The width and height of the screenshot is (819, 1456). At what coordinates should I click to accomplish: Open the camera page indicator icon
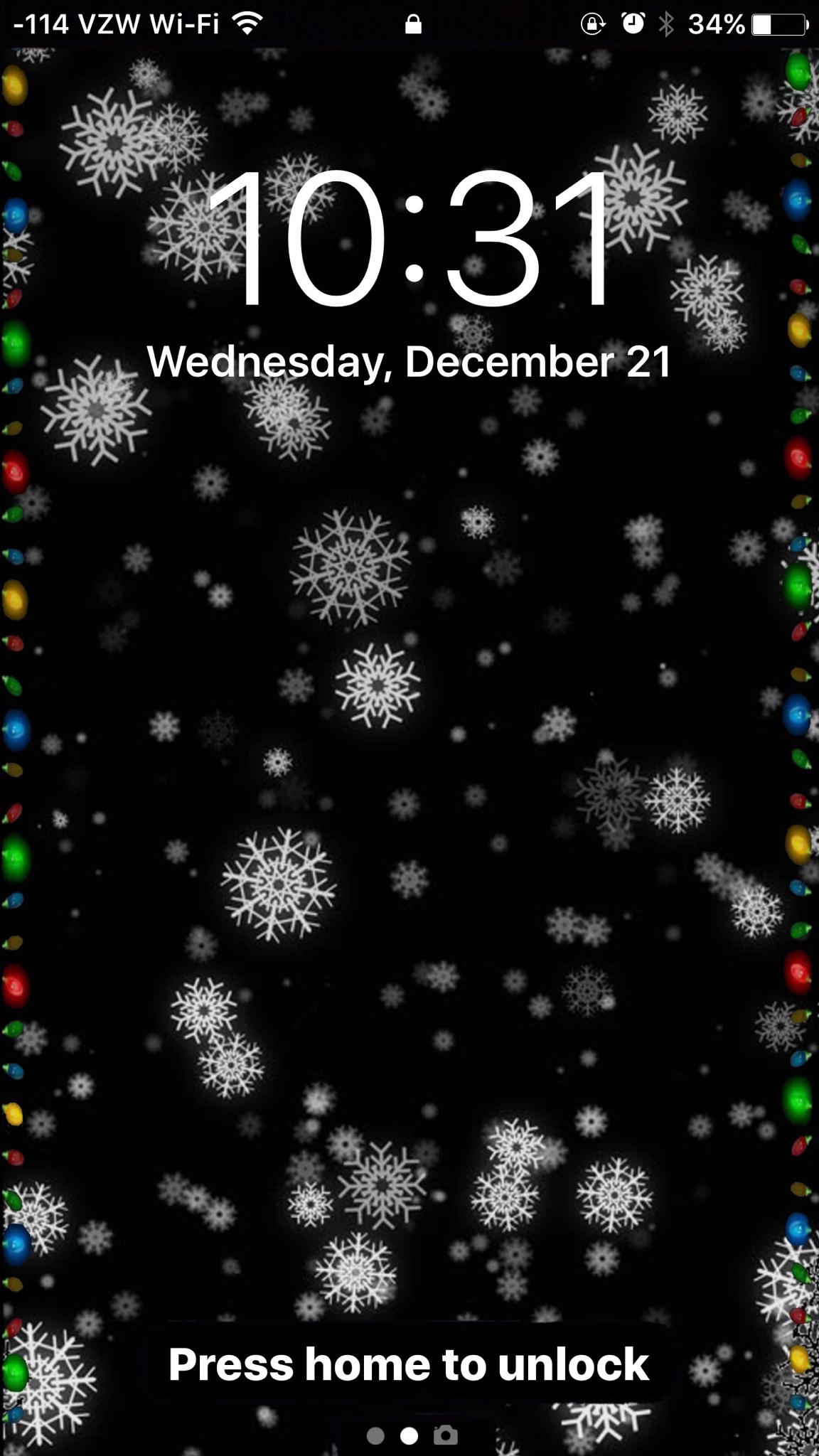[446, 1435]
